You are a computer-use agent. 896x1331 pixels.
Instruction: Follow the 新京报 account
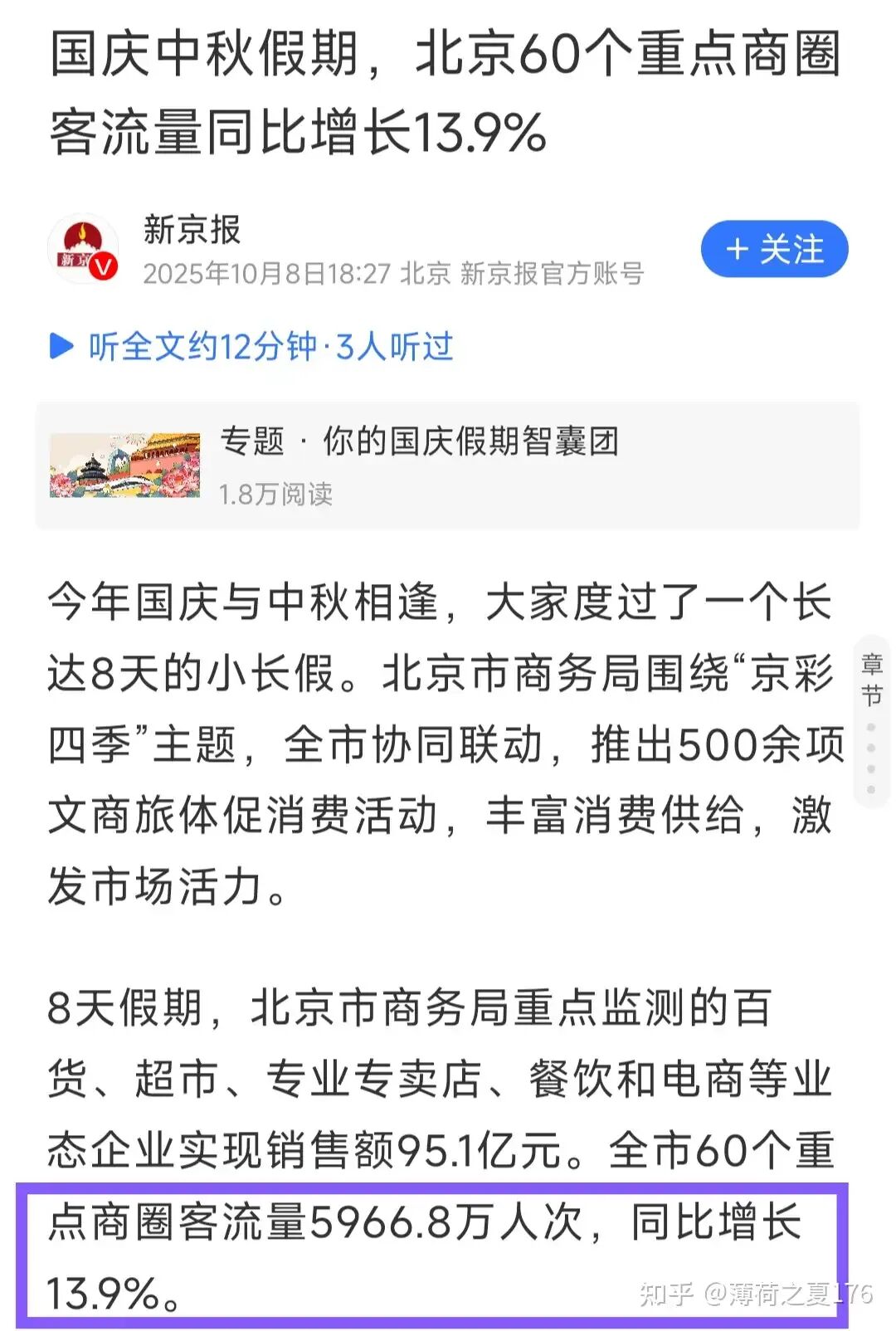(774, 249)
